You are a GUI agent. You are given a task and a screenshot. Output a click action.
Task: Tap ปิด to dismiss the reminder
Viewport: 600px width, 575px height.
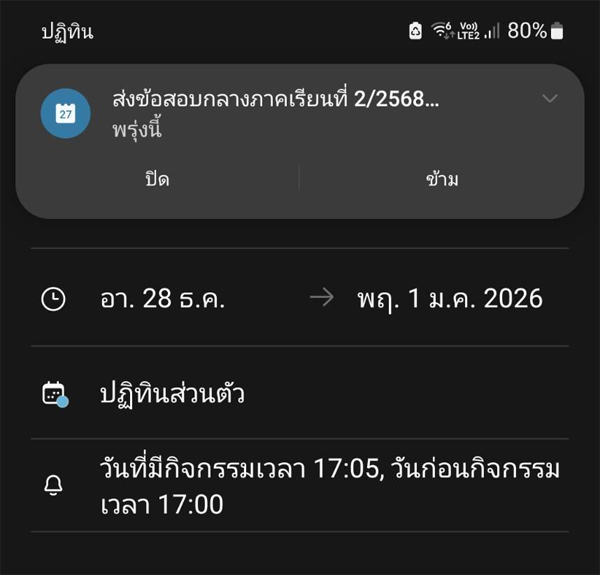pos(157,179)
